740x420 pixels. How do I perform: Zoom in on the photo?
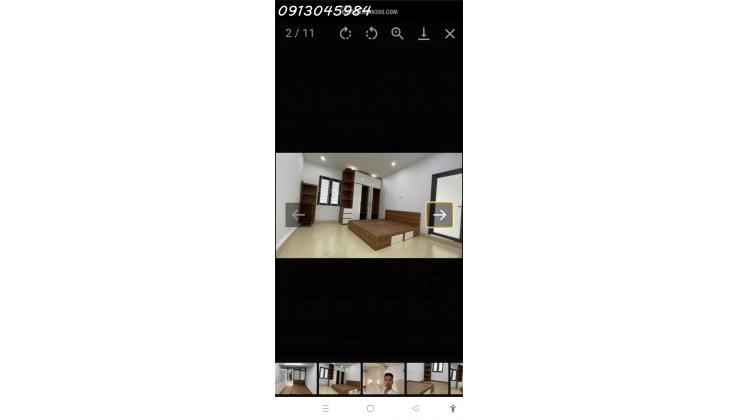[x=397, y=34]
